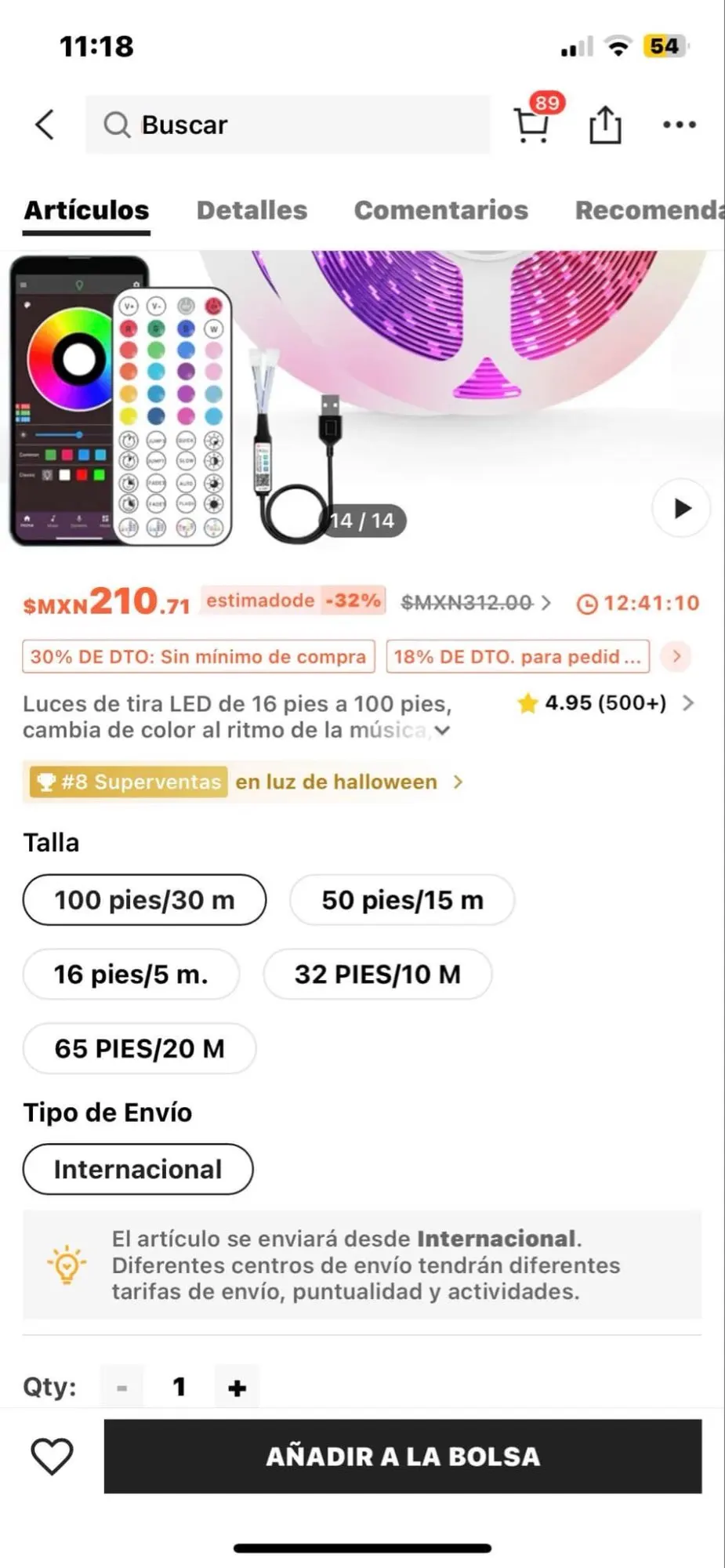Select the 30% DE DTO coupon
This screenshot has width=725, height=1568.
pyautogui.click(x=198, y=656)
